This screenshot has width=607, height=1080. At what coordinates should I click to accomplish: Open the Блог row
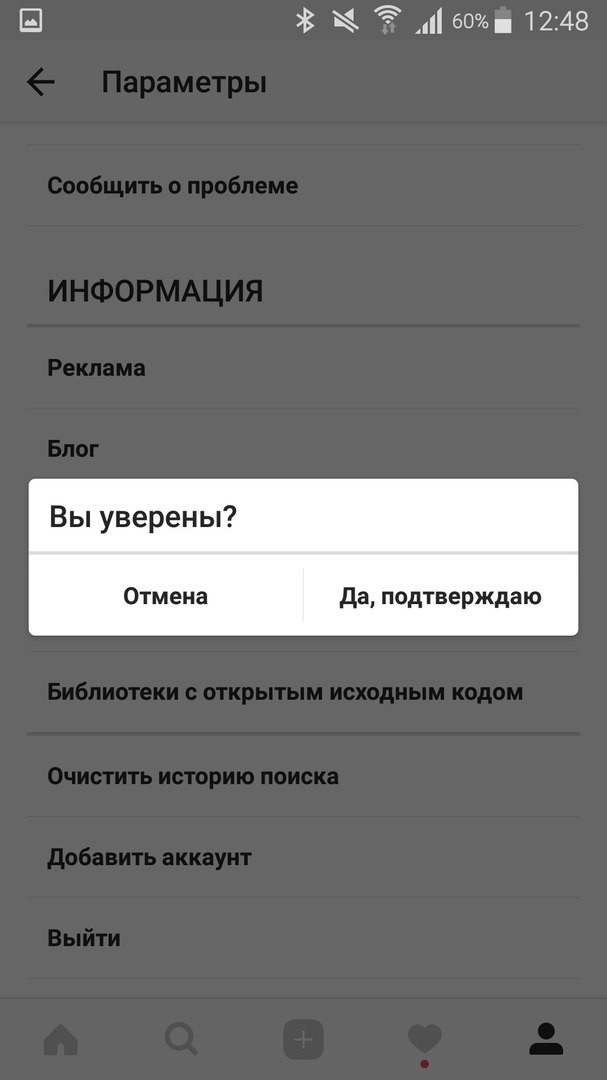[x=303, y=448]
